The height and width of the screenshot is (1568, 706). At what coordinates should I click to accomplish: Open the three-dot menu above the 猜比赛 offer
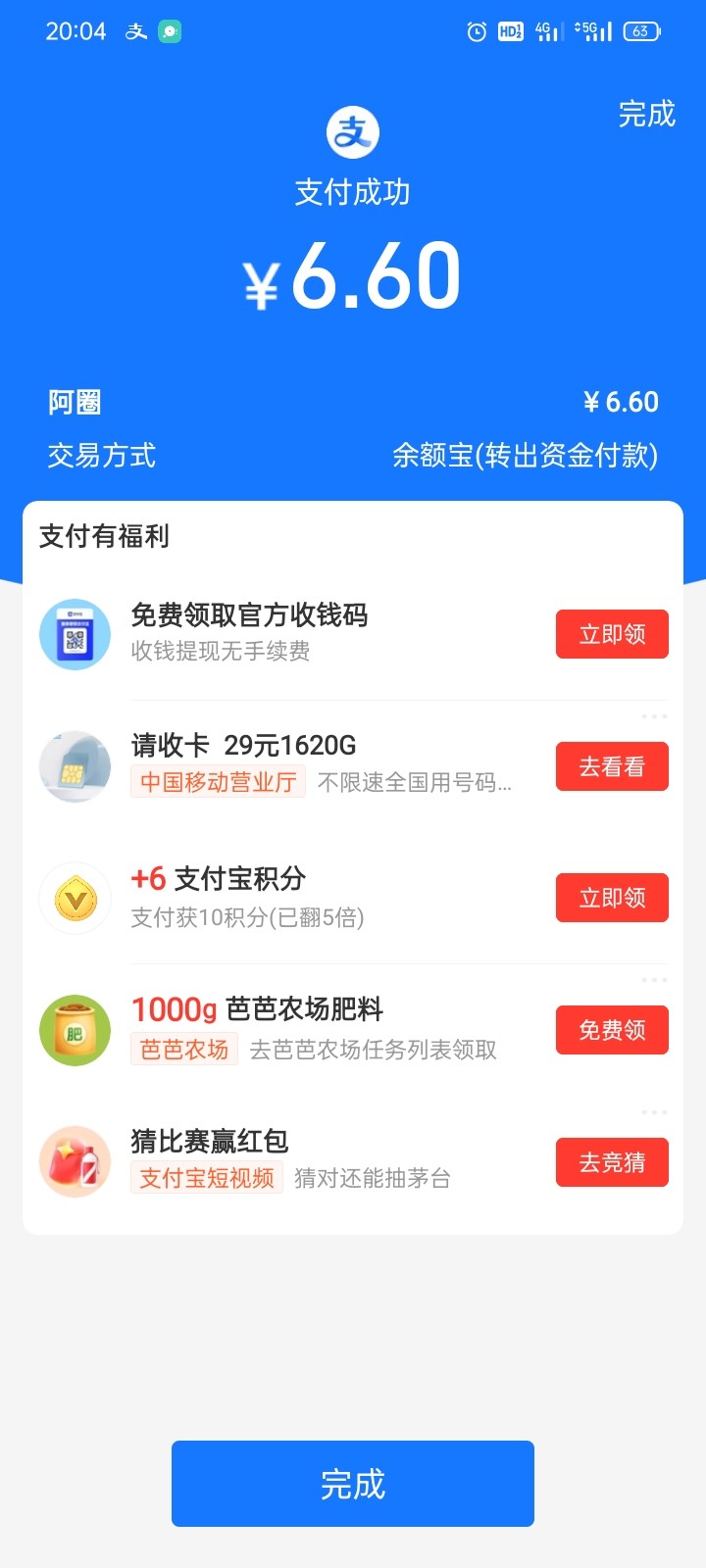[x=654, y=1112]
